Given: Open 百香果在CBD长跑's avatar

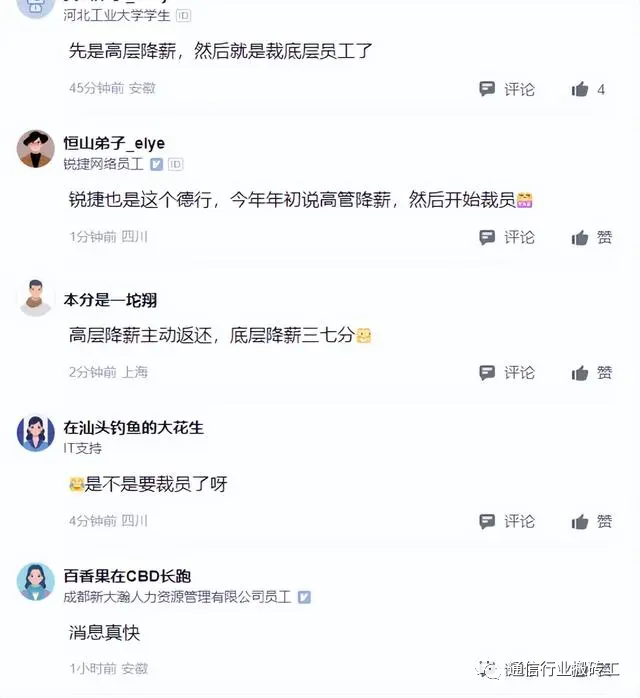Looking at the screenshot, I should pyautogui.click(x=36, y=582).
